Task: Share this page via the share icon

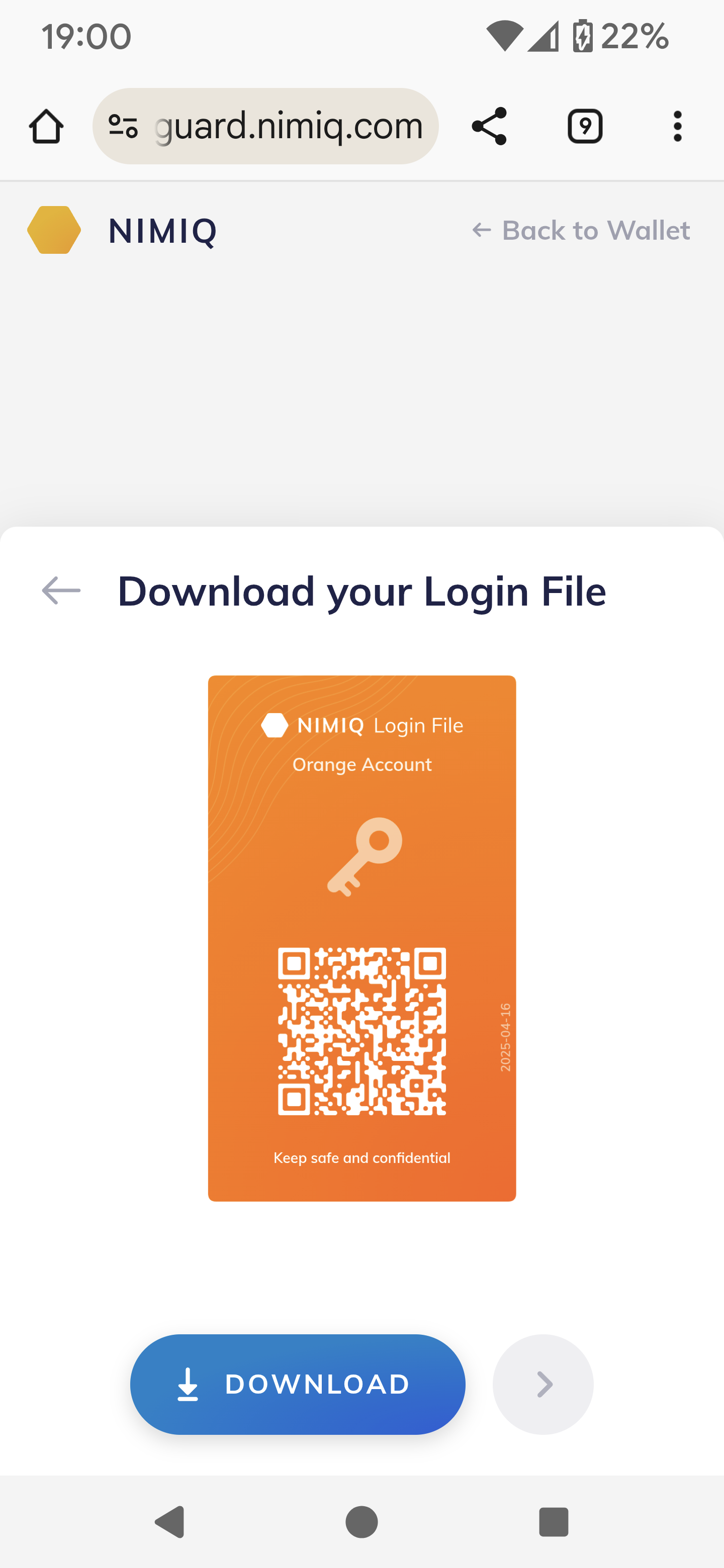Action: [x=489, y=126]
